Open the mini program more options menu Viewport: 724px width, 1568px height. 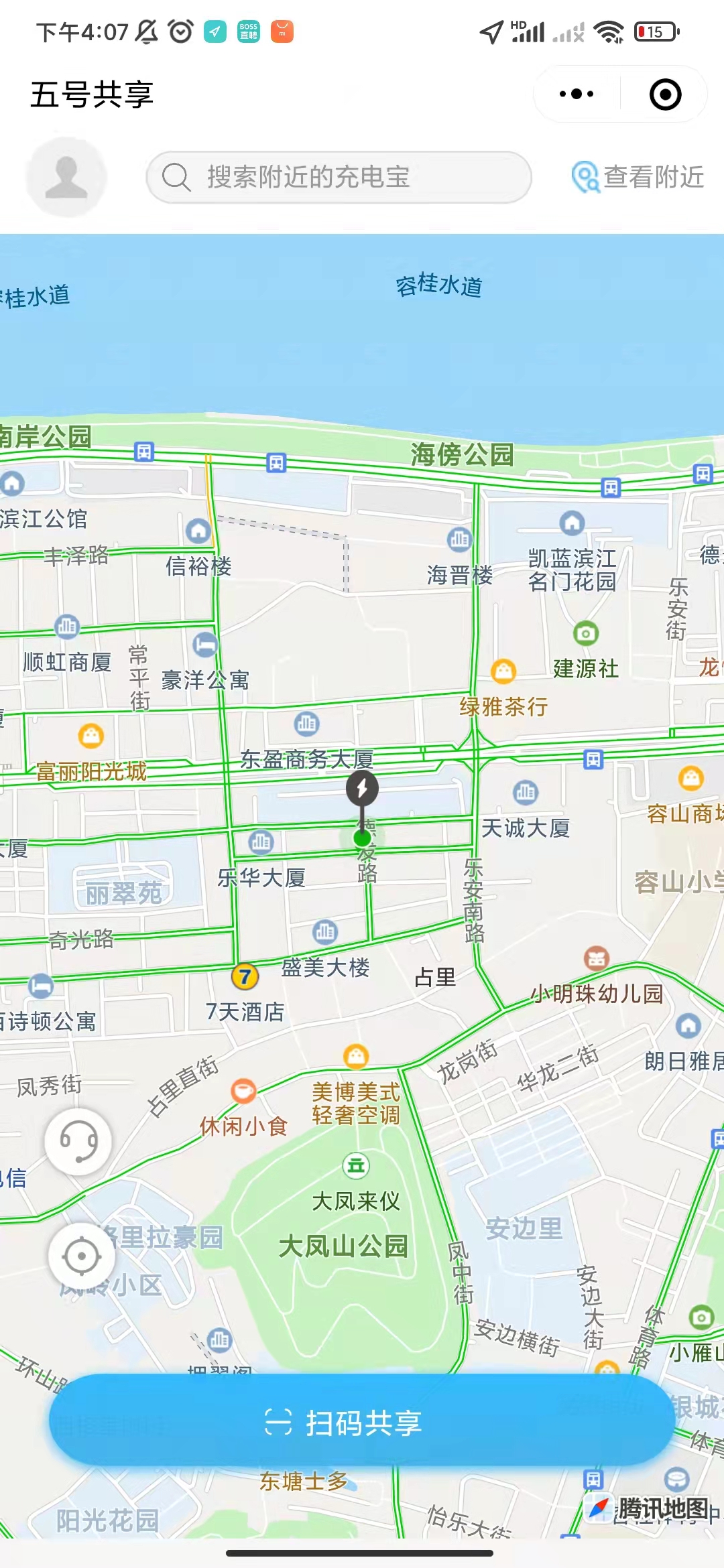coord(577,94)
